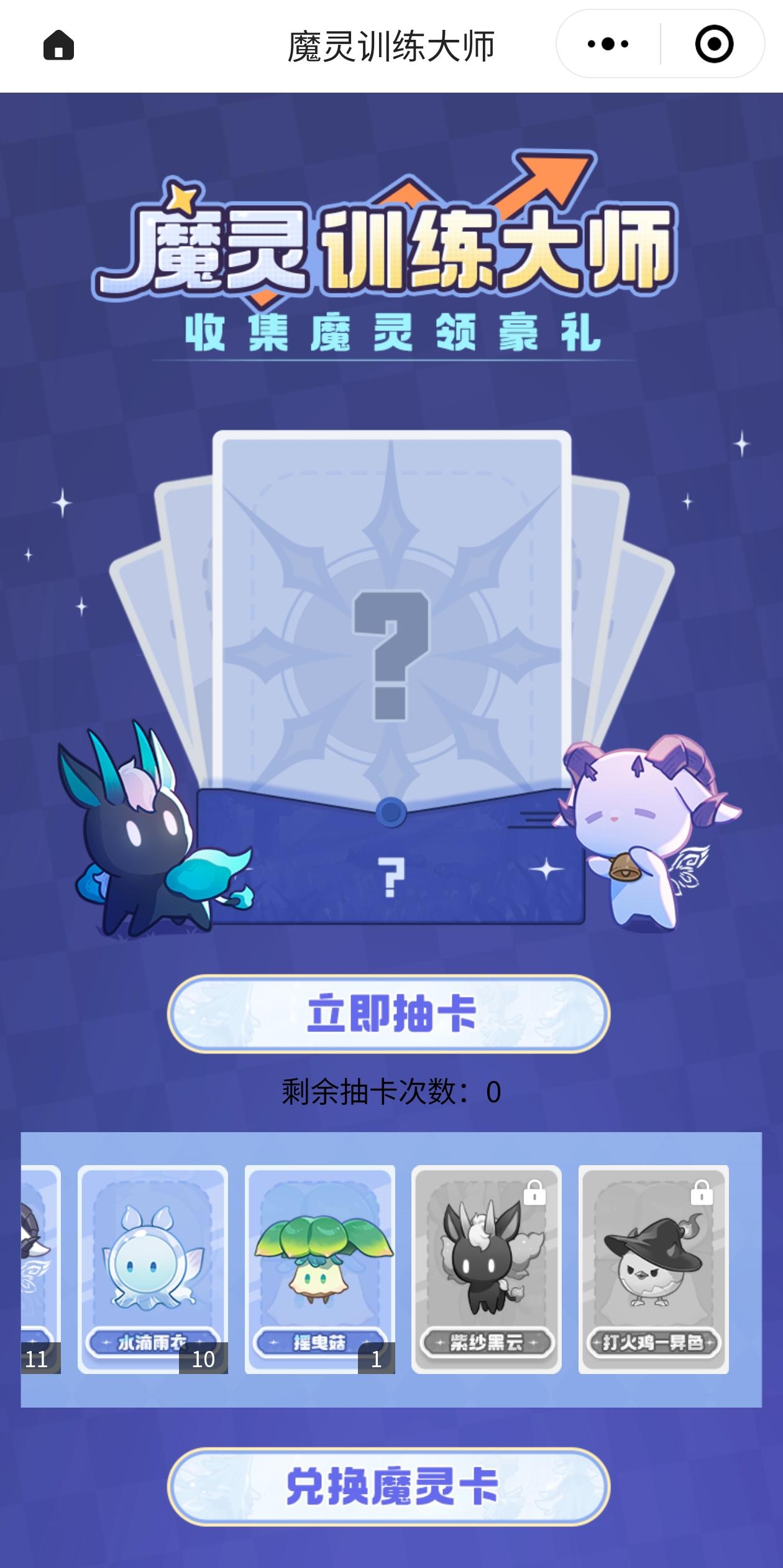Open the 兑换魔灵卡 exchange button
This screenshot has width=783, height=1568.
(389, 1487)
